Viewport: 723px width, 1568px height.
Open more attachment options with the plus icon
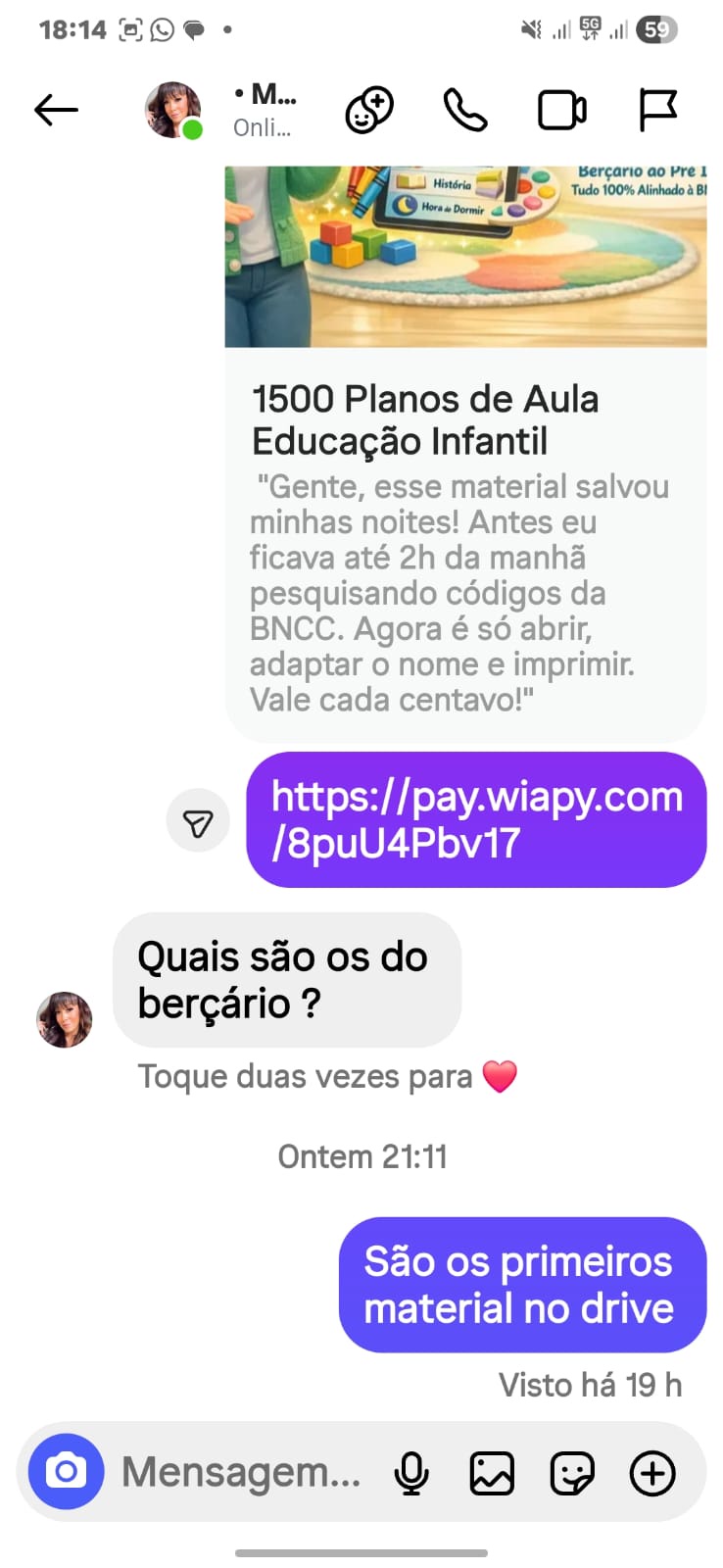pyautogui.click(x=651, y=1470)
